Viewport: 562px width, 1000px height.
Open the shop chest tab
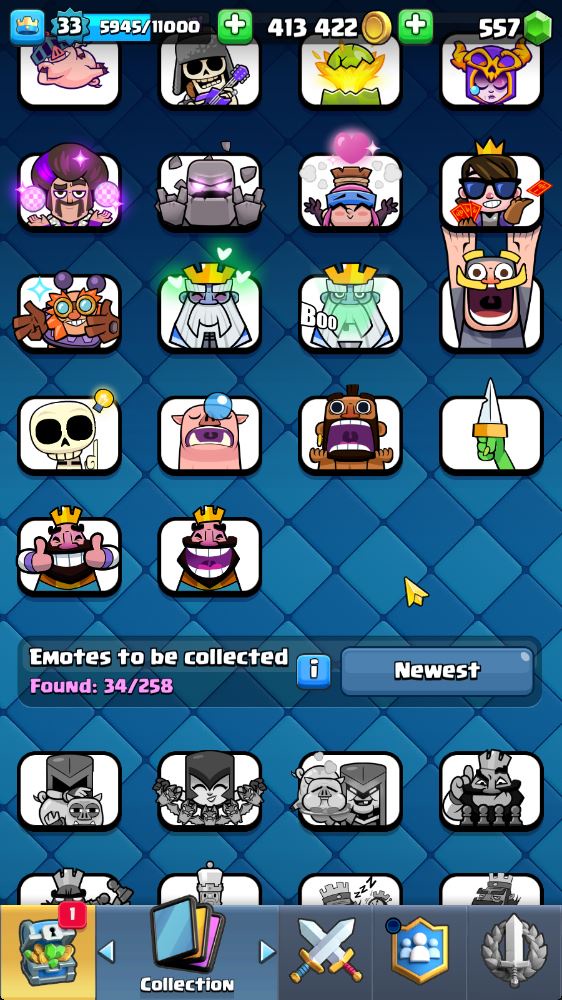click(x=48, y=952)
